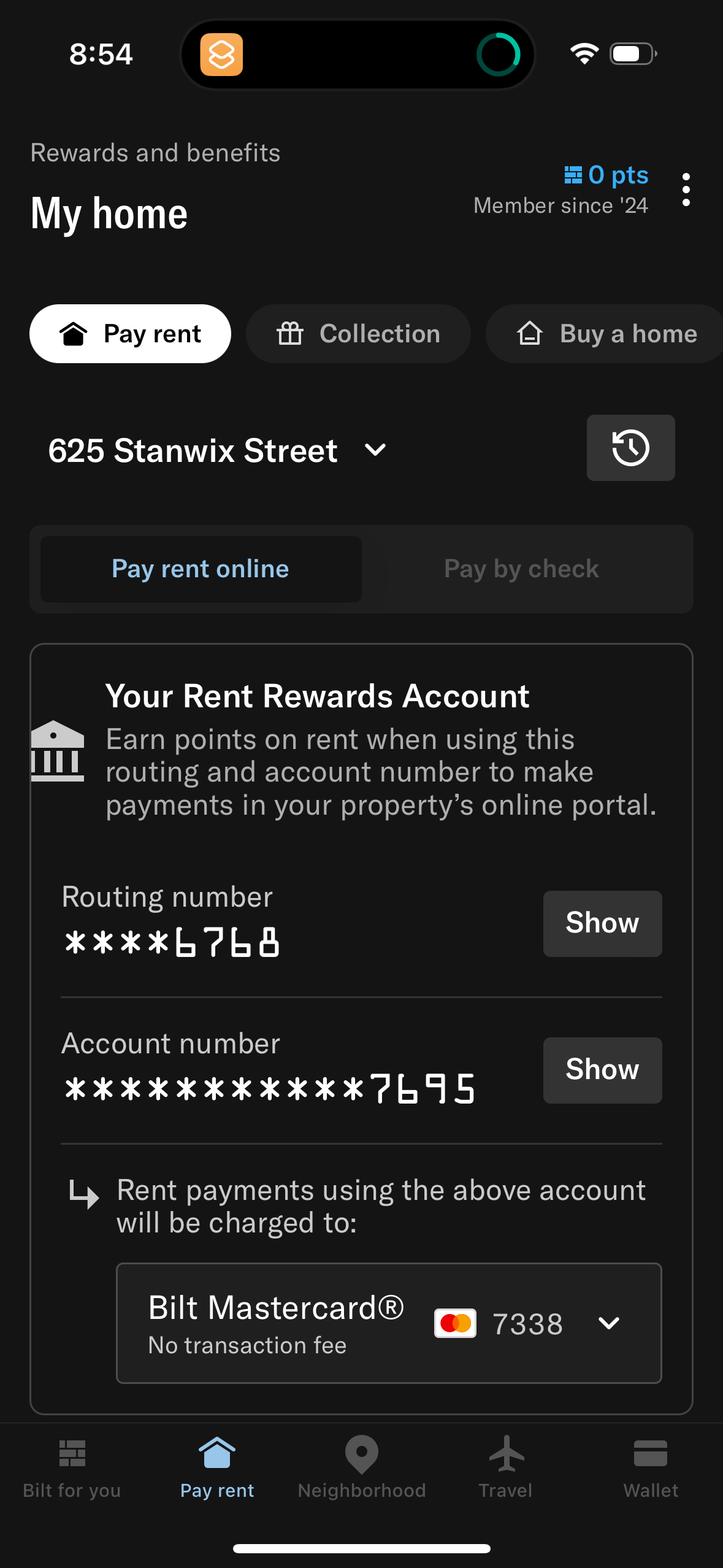Select the Pay rent pill at top

[x=130, y=333]
